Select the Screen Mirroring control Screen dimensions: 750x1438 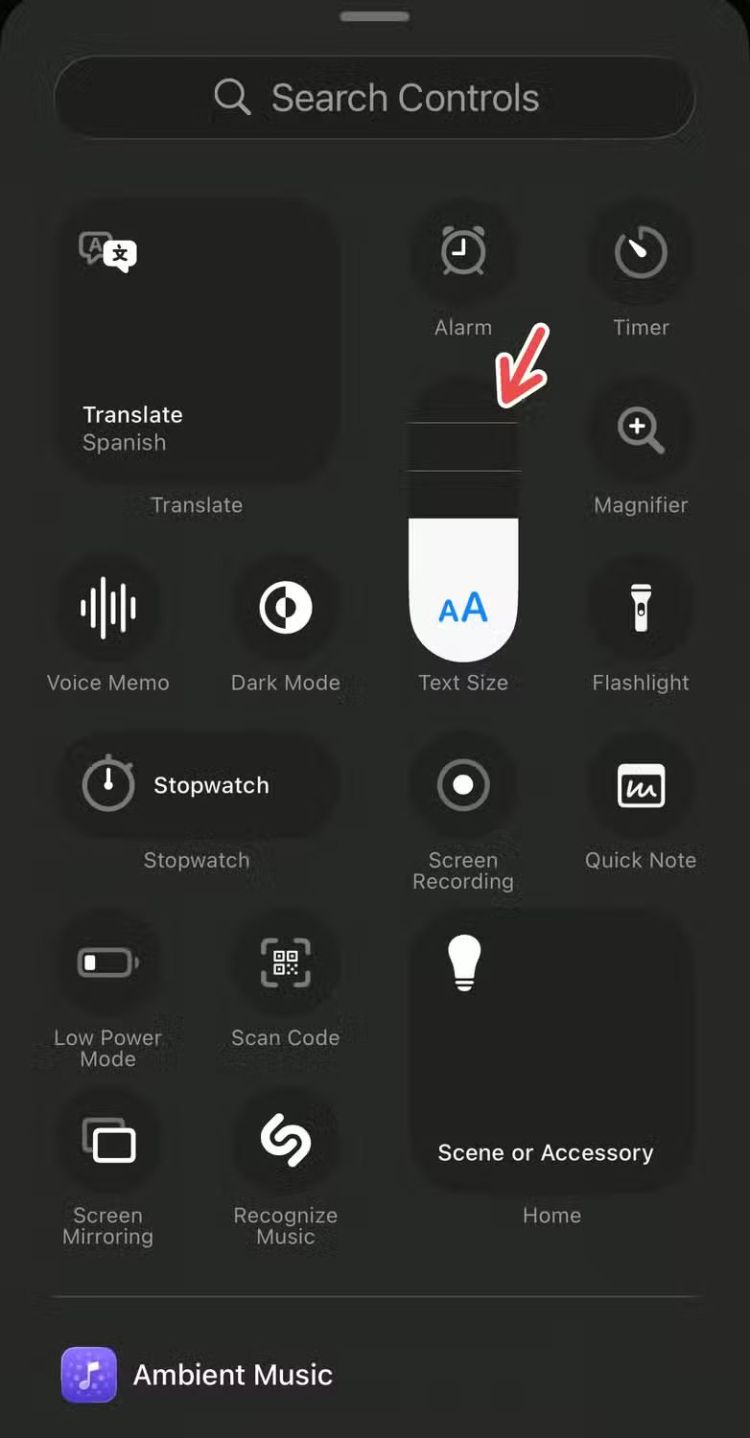[108, 1141]
